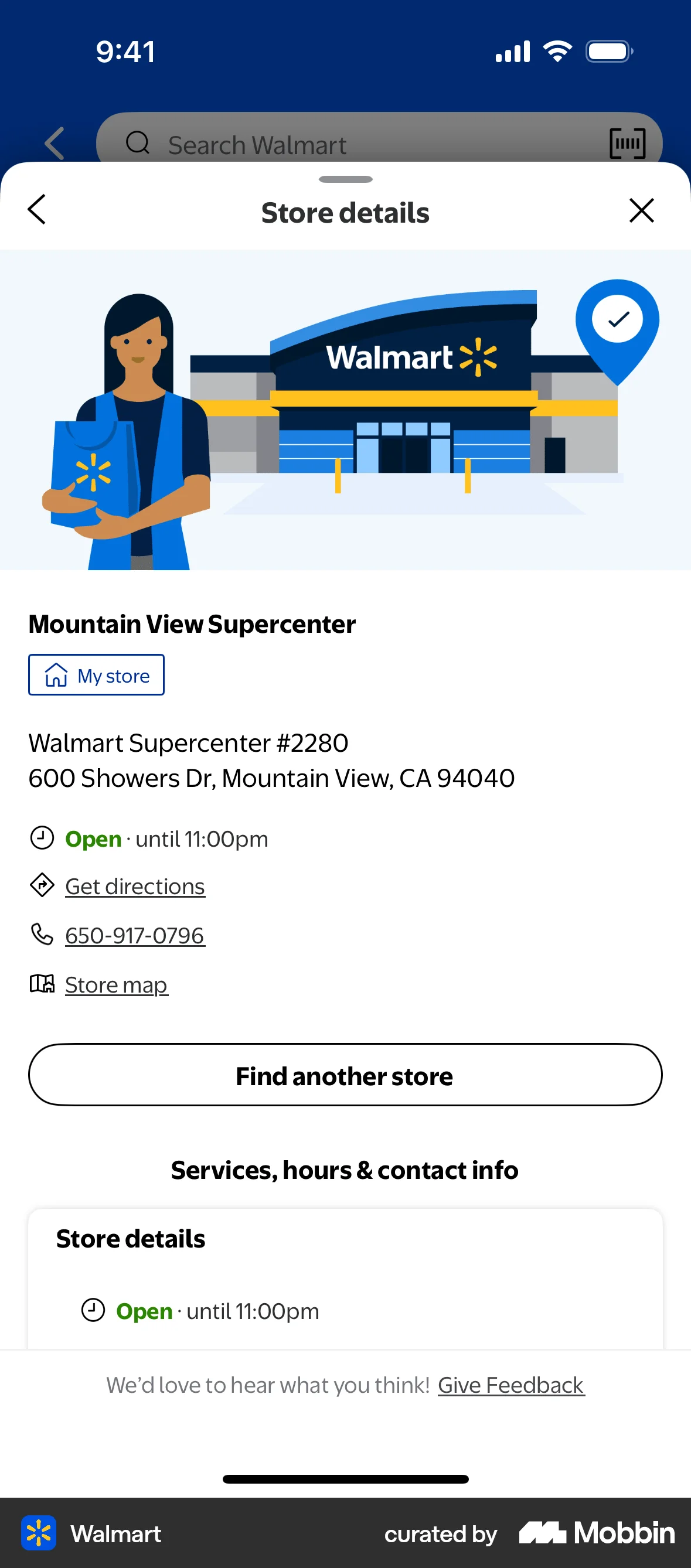Click the home icon inside My store badge
The width and height of the screenshot is (691, 1568).
pos(56,674)
